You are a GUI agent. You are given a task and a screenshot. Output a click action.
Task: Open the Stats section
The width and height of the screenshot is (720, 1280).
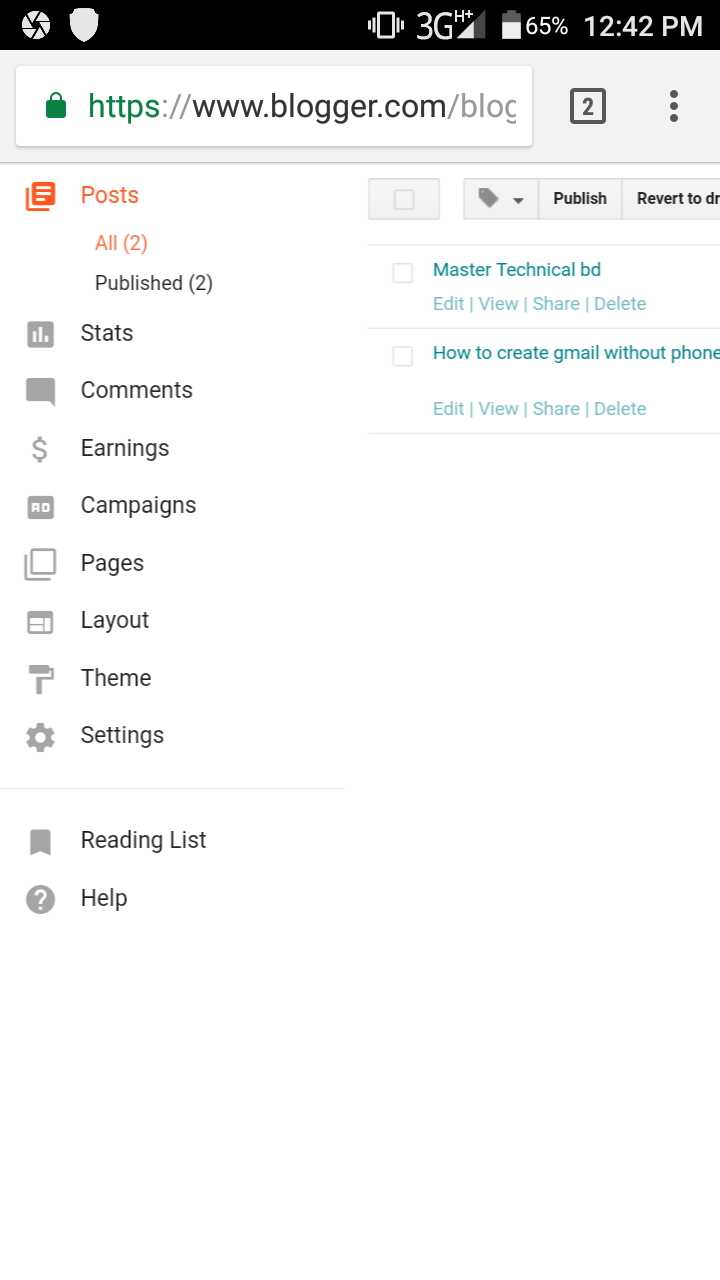pos(106,333)
